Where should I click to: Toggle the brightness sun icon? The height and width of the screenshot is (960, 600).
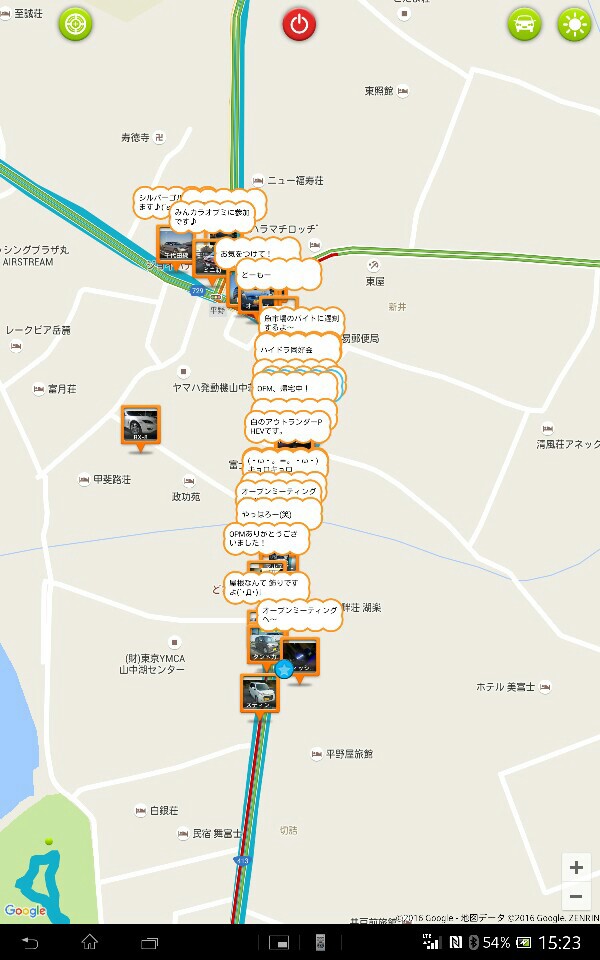[x=575, y=24]
